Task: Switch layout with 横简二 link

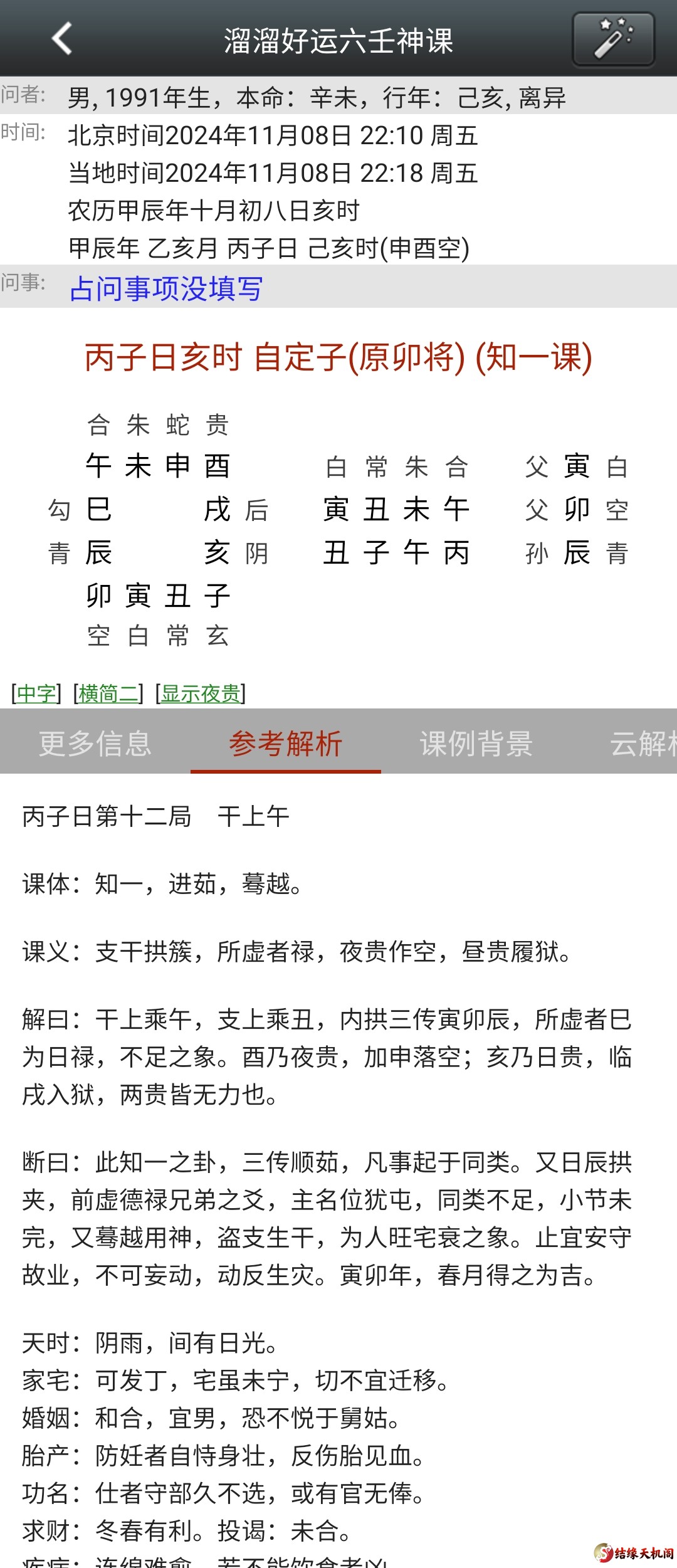Action: 108,693
